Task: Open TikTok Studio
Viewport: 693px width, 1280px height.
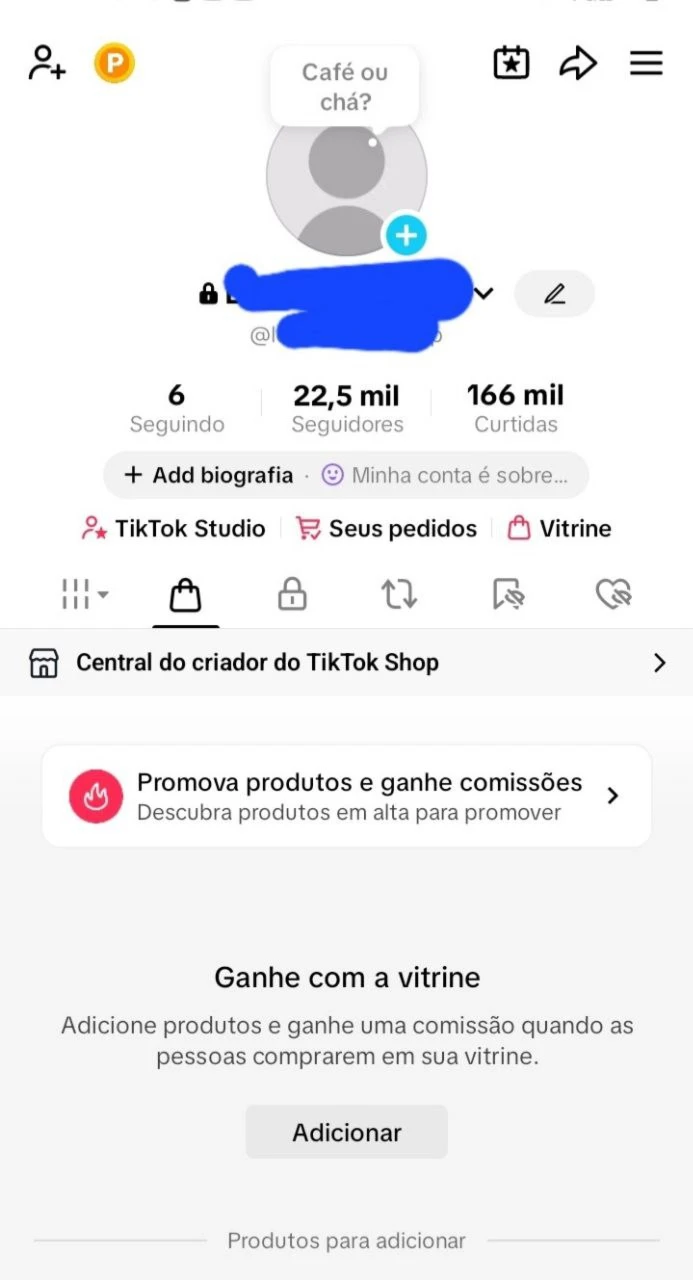Action: point(174,528)
